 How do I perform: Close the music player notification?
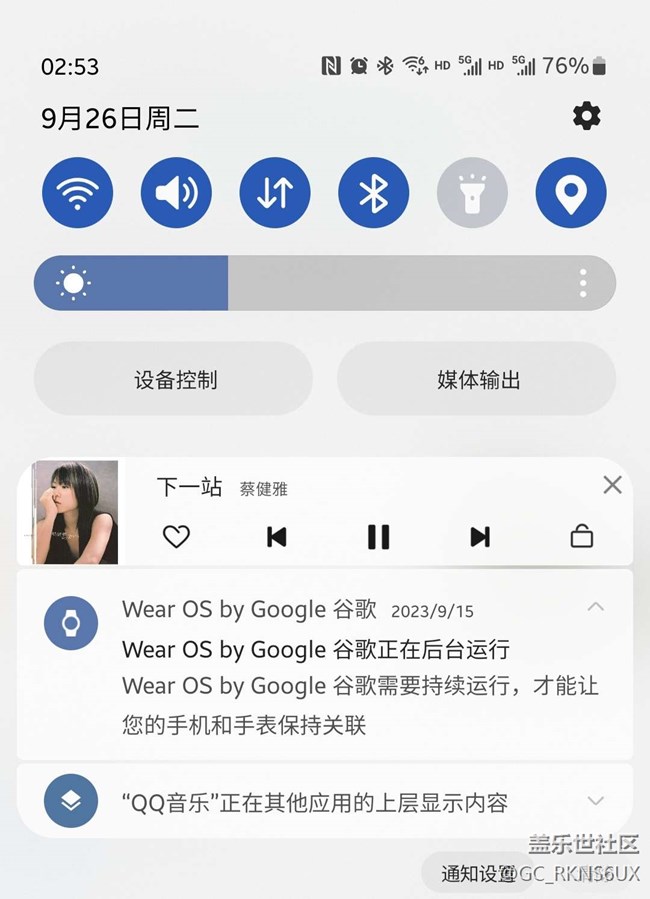point(612,485)
